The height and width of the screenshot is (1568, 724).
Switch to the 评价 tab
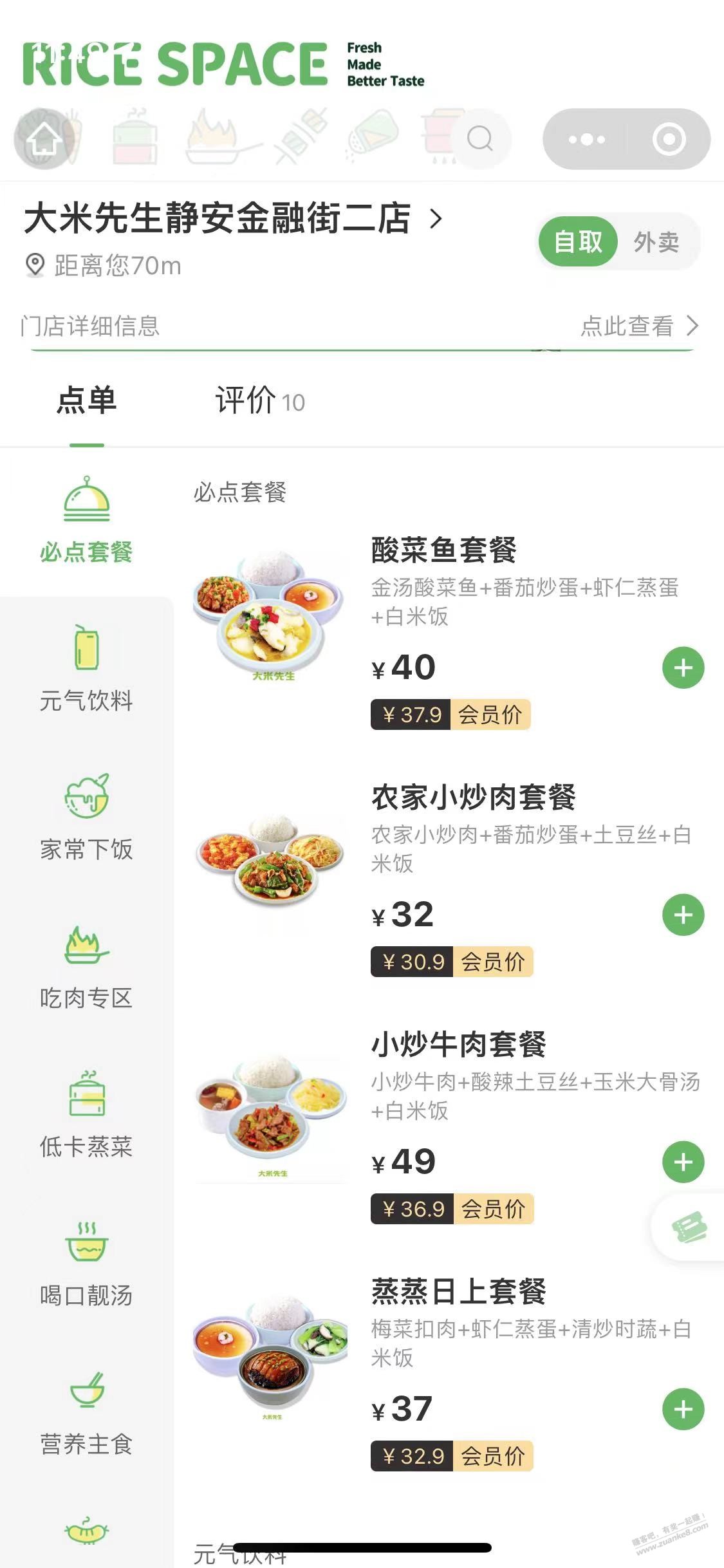(x=259, y=401)
